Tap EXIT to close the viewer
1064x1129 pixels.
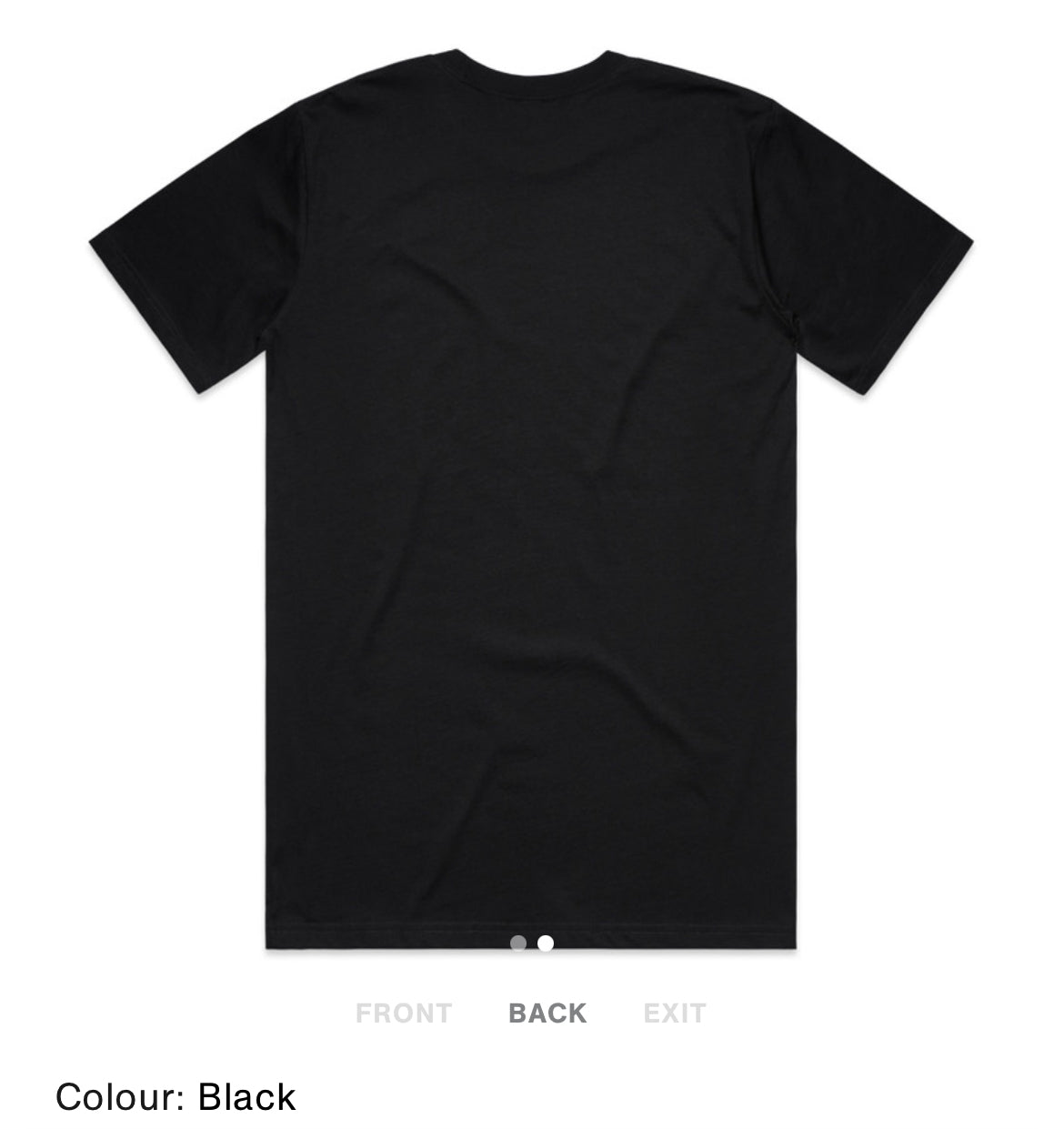pos(674,1013)
